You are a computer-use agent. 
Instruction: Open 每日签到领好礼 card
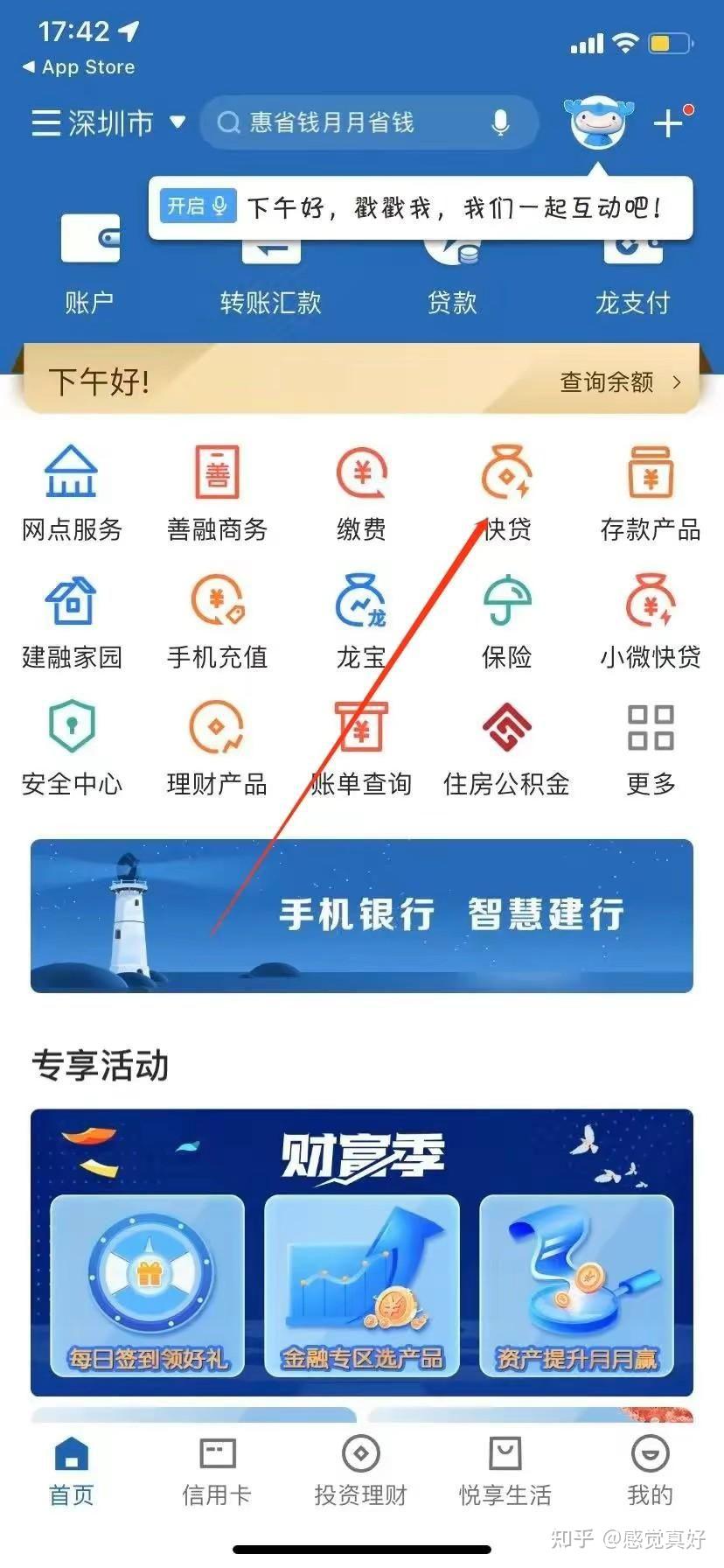(147, 1285)
